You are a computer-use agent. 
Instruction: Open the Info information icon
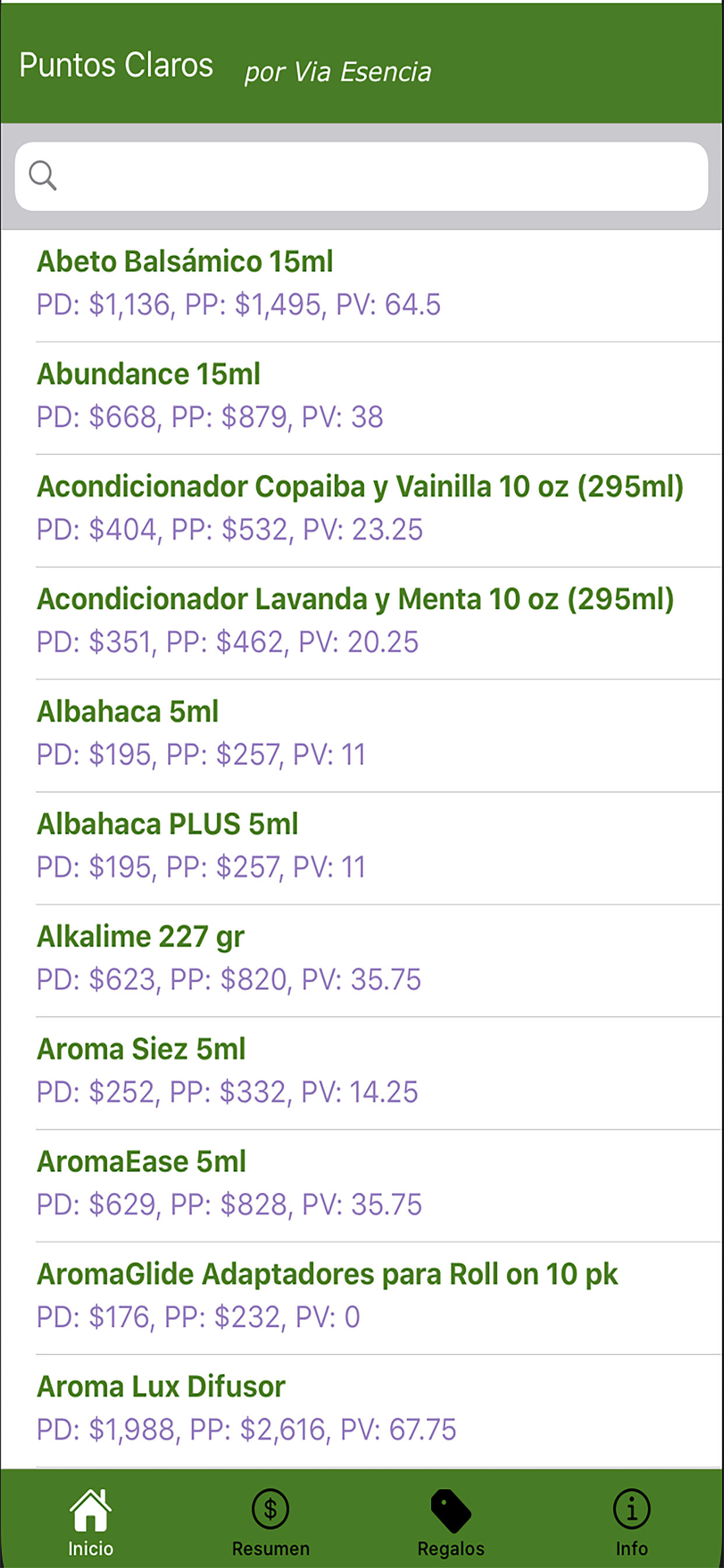631,1508
